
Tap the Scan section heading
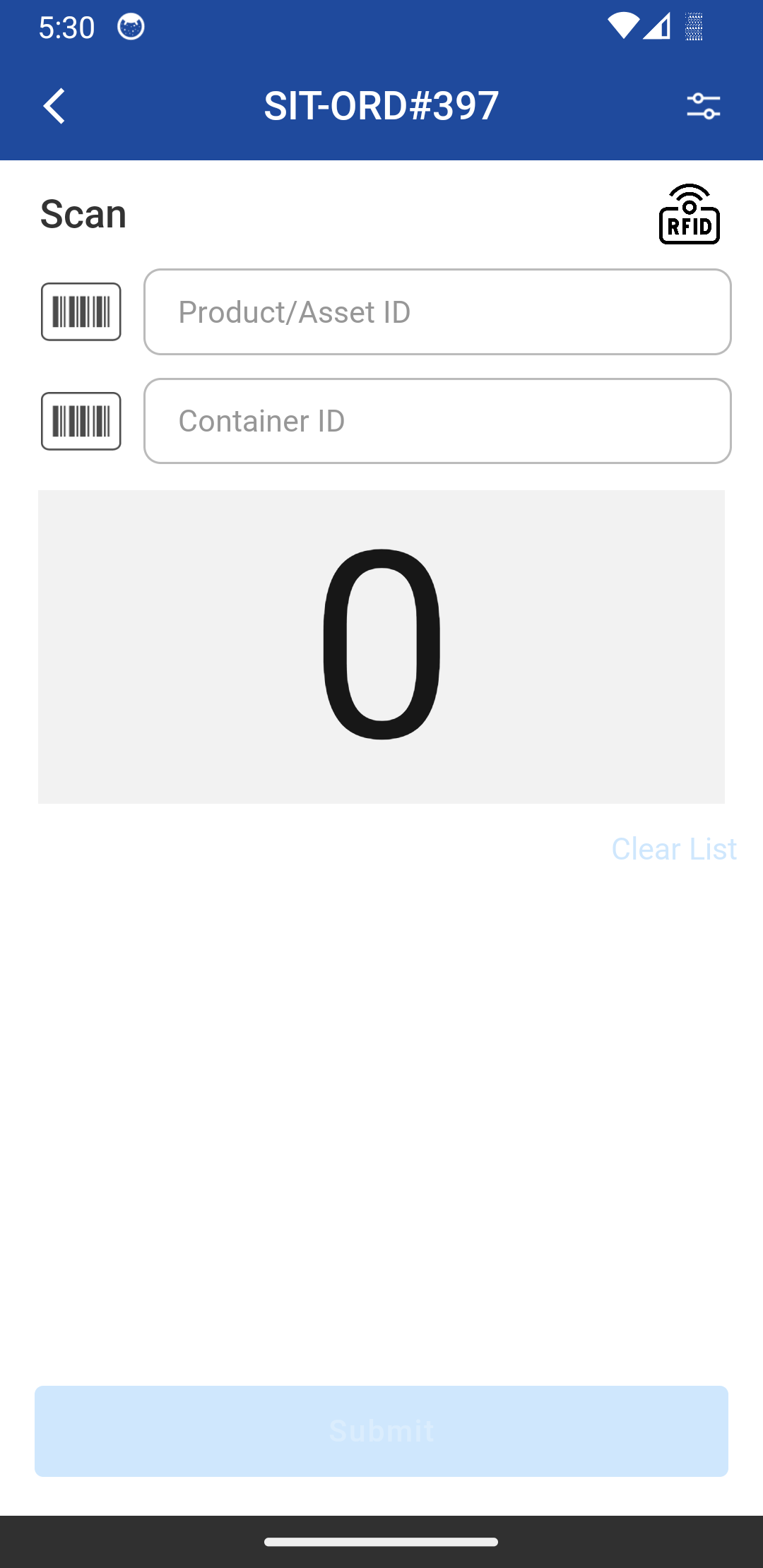pos(83,214)
